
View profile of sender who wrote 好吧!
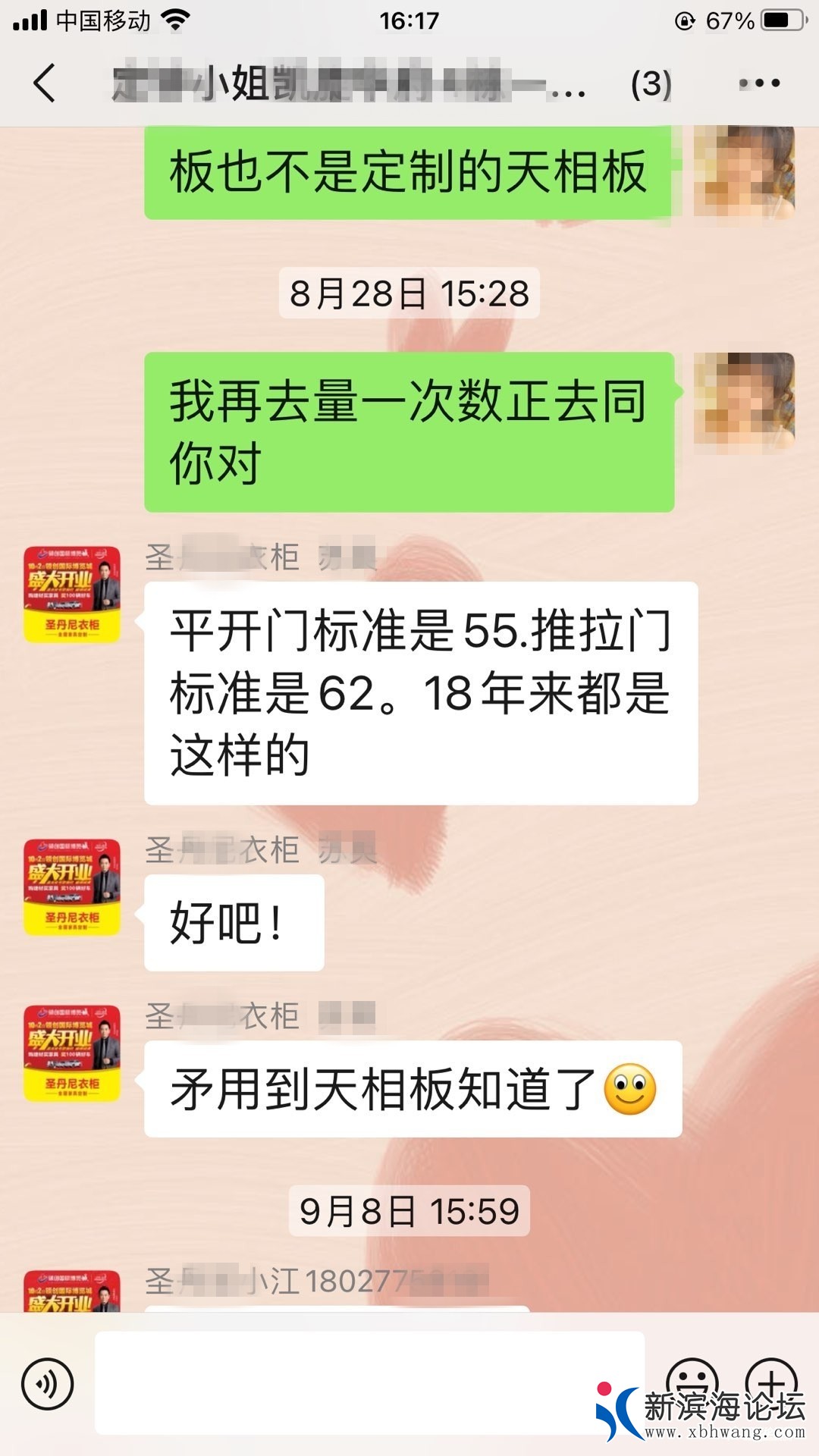click(72, 887)
